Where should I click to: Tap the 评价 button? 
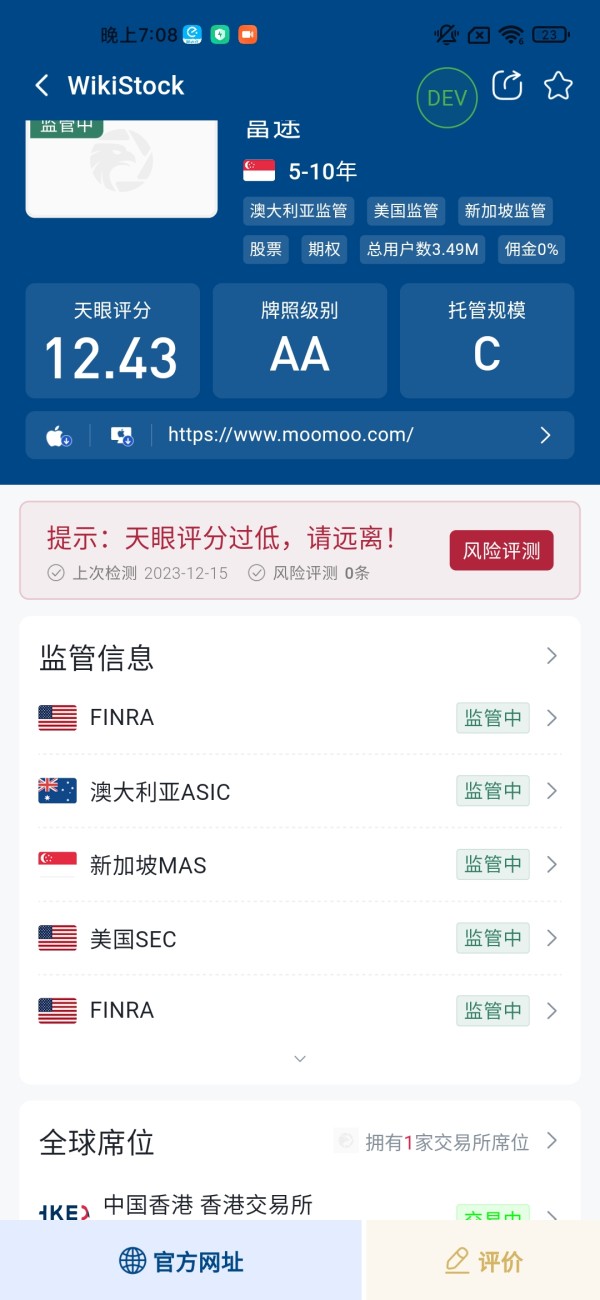(484, 1260)
